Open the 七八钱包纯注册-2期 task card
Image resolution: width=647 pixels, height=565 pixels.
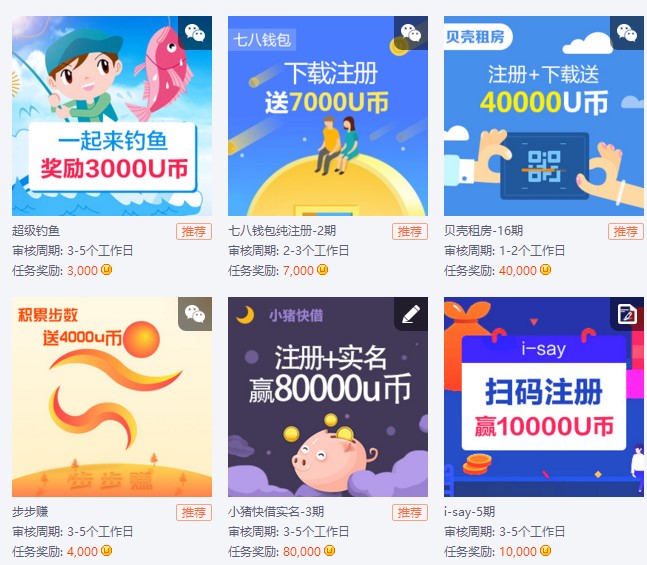(327, 115)
